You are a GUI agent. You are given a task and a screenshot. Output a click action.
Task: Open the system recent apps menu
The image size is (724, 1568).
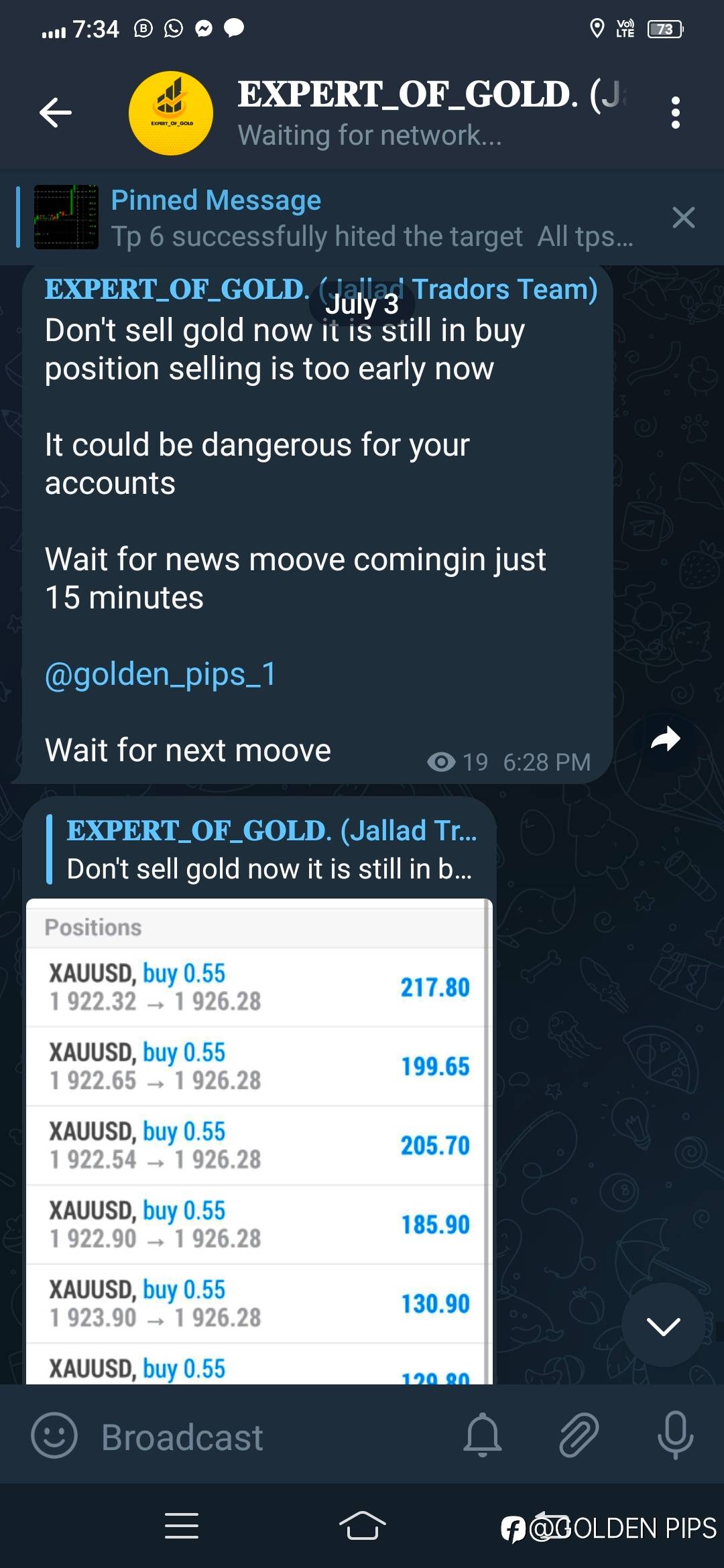click(x=182, y=1526)
